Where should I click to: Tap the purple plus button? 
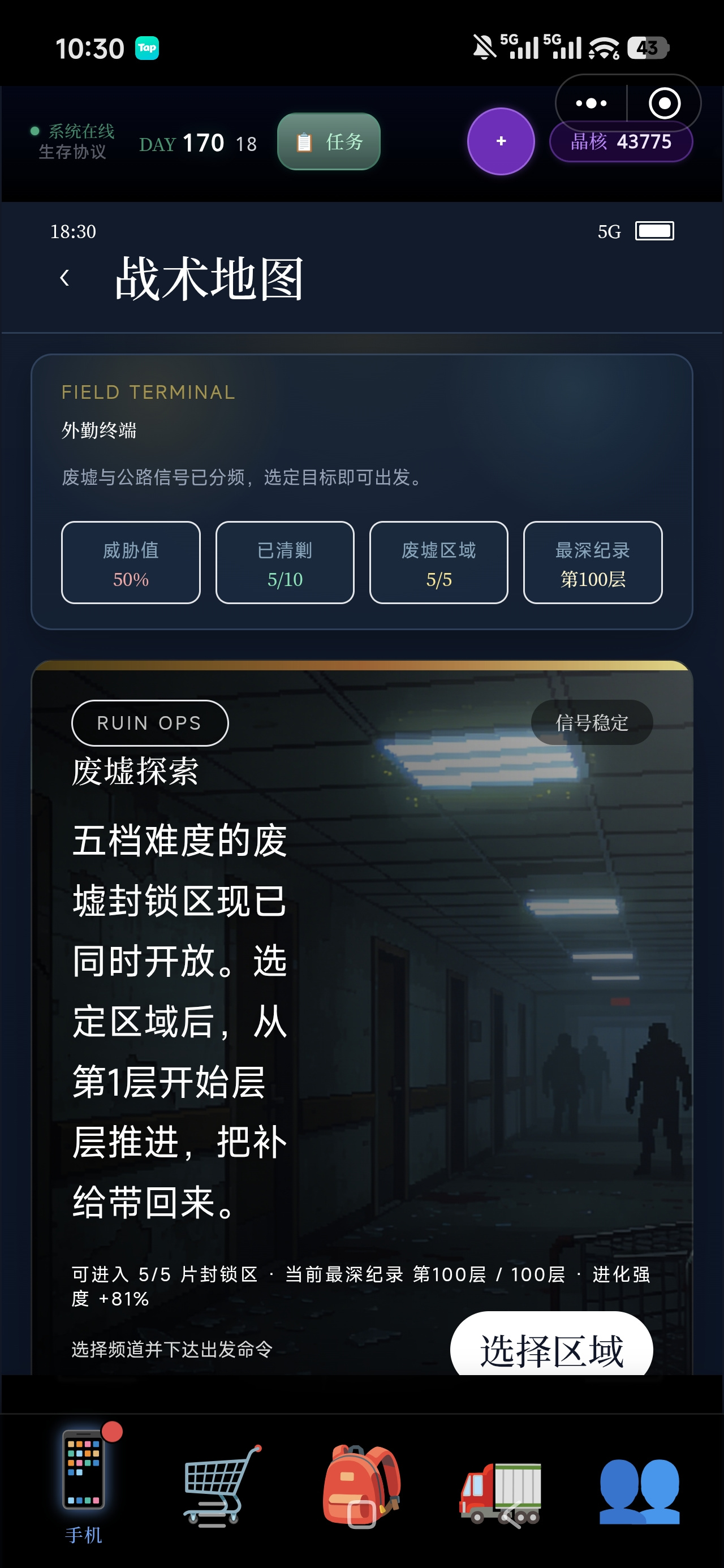click(x=501, y=141)
